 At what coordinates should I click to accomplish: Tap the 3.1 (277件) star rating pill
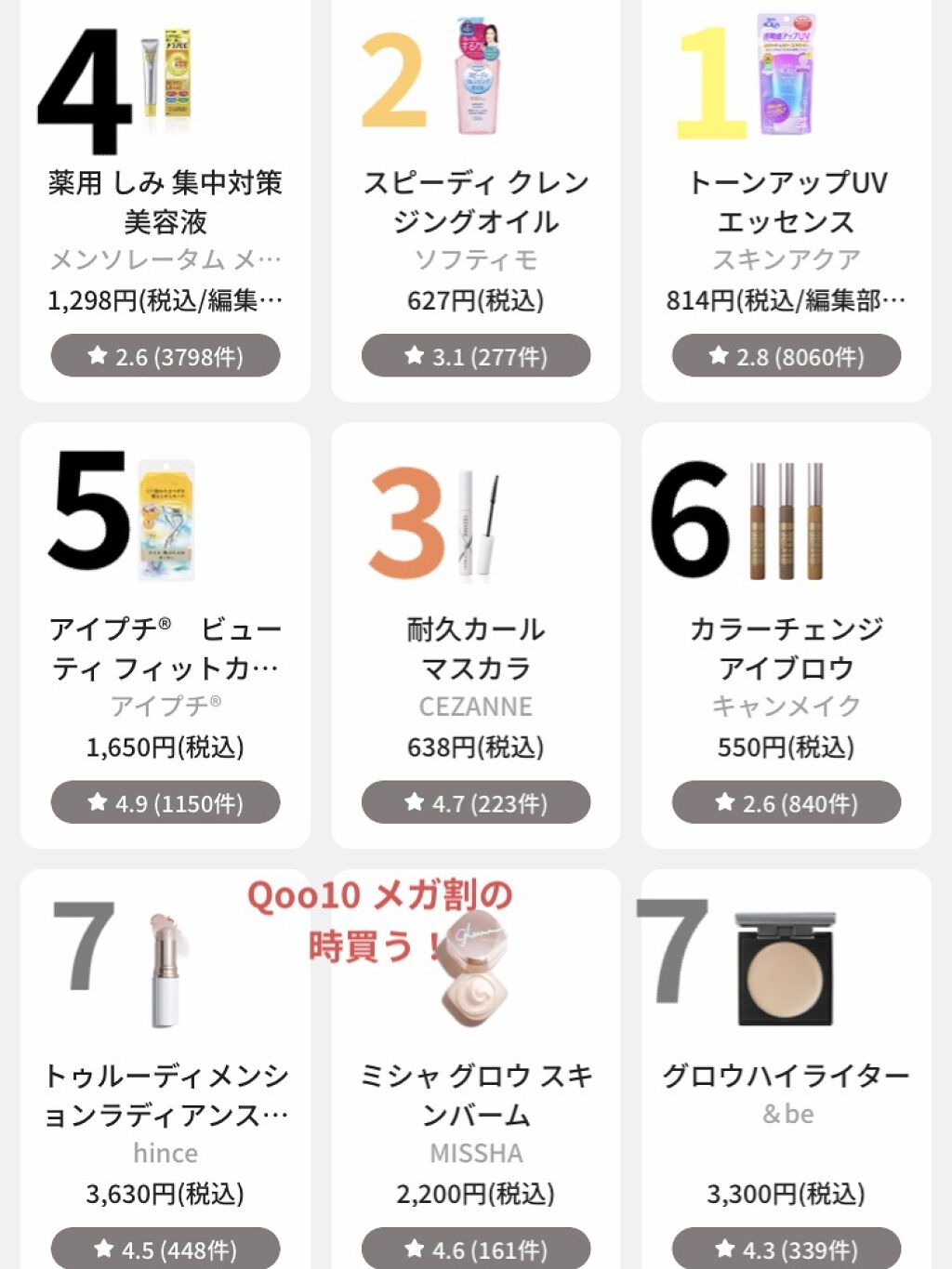tap(476, 355)
